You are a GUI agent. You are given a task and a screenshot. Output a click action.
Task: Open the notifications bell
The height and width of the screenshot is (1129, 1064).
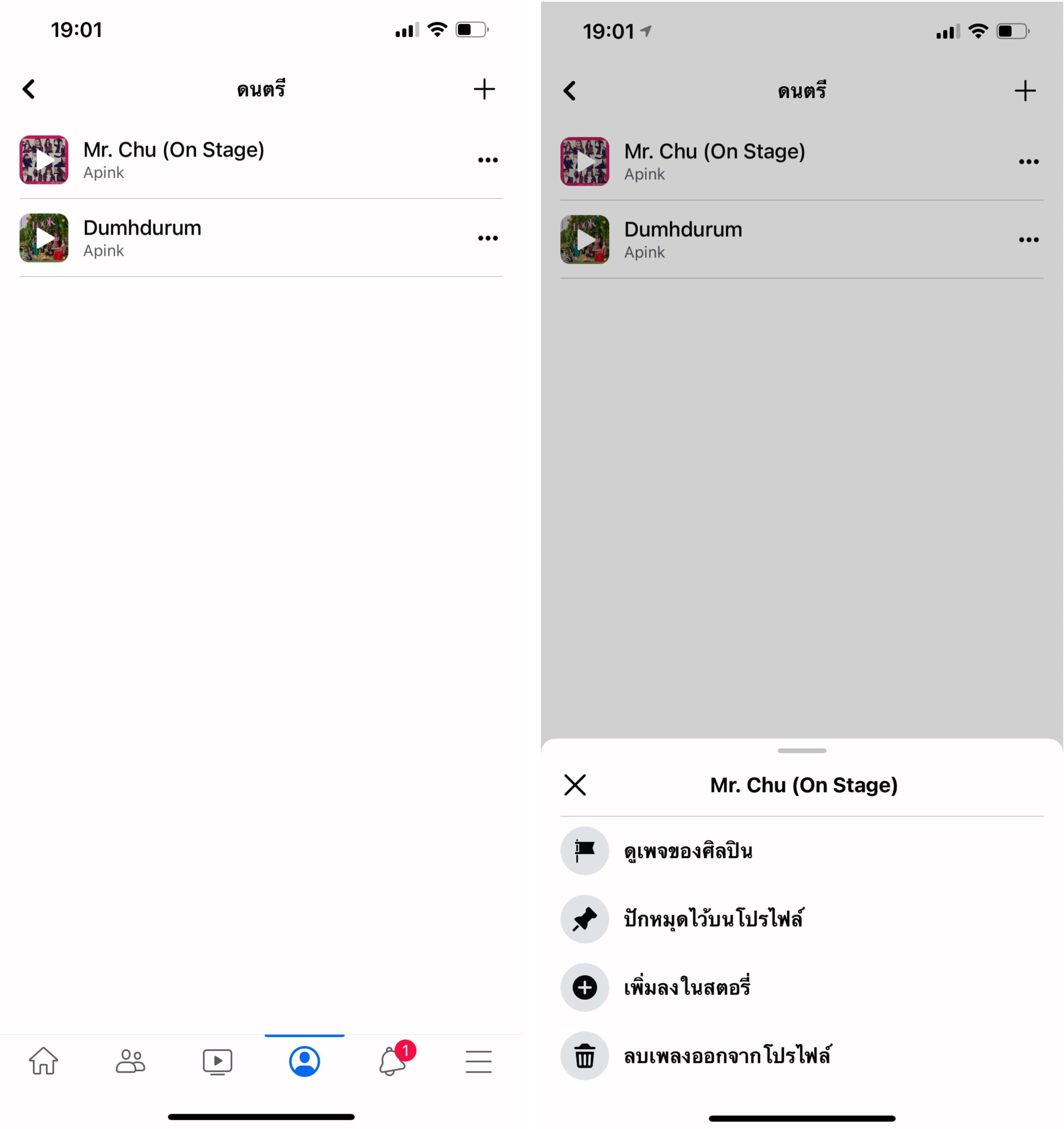[x=392, y=1061]
